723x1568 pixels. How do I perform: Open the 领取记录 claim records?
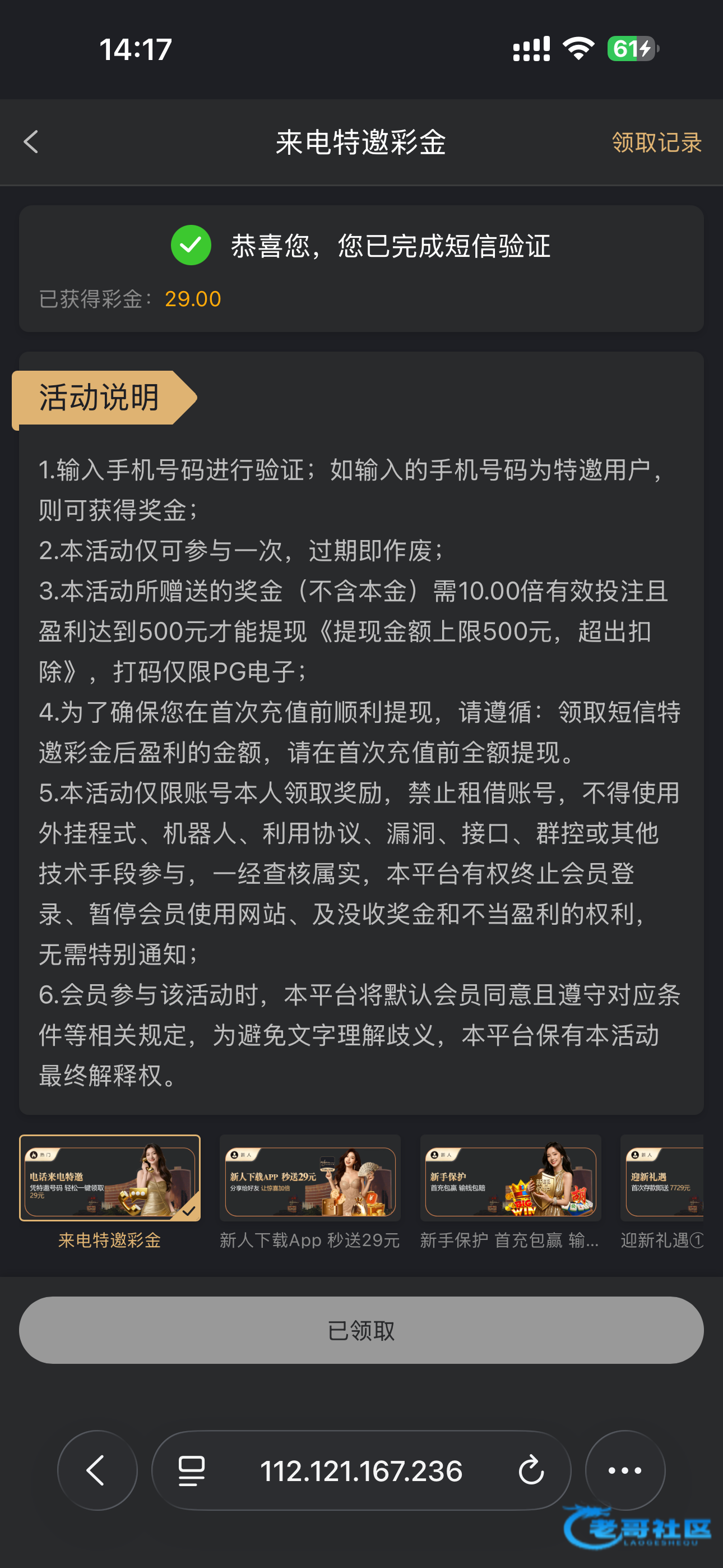click(657, 142)
